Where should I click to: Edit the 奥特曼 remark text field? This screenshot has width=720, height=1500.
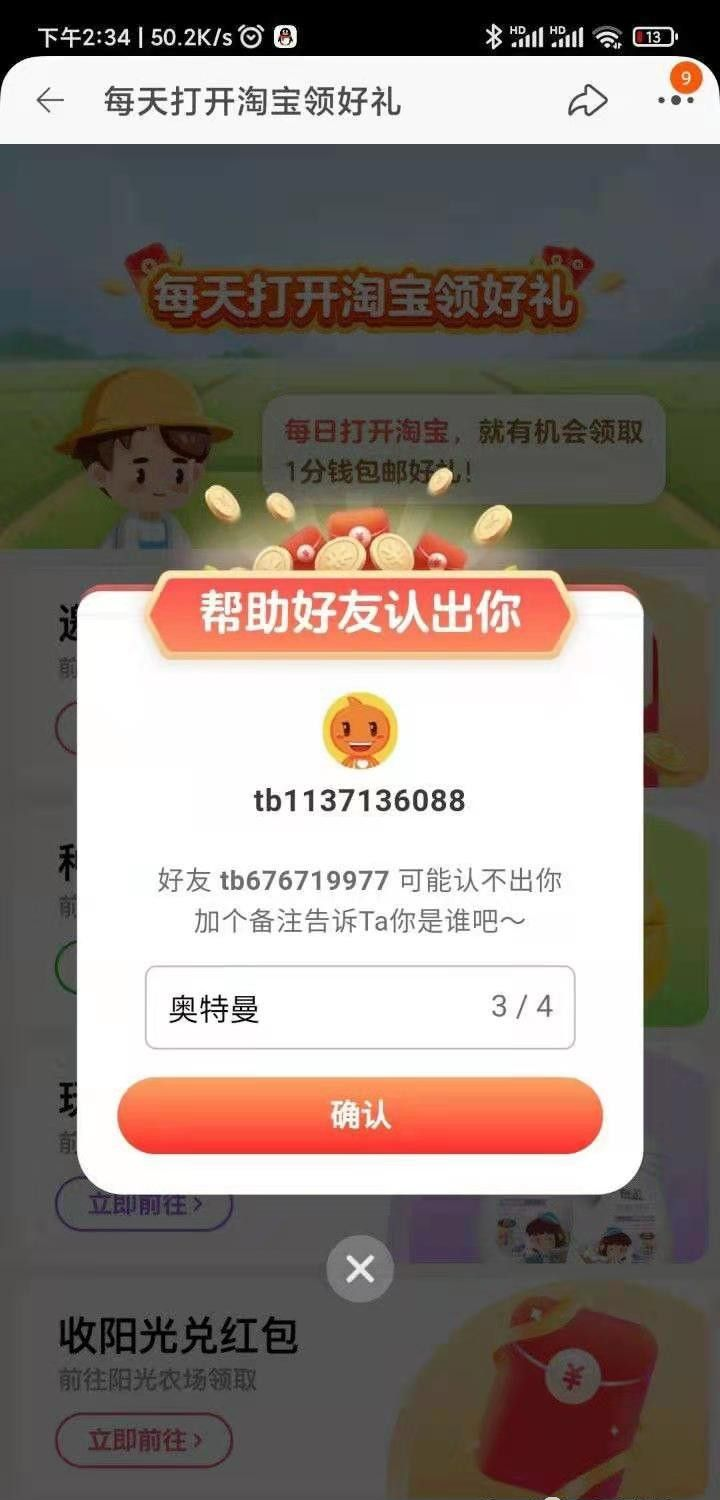pos(320,1008)
